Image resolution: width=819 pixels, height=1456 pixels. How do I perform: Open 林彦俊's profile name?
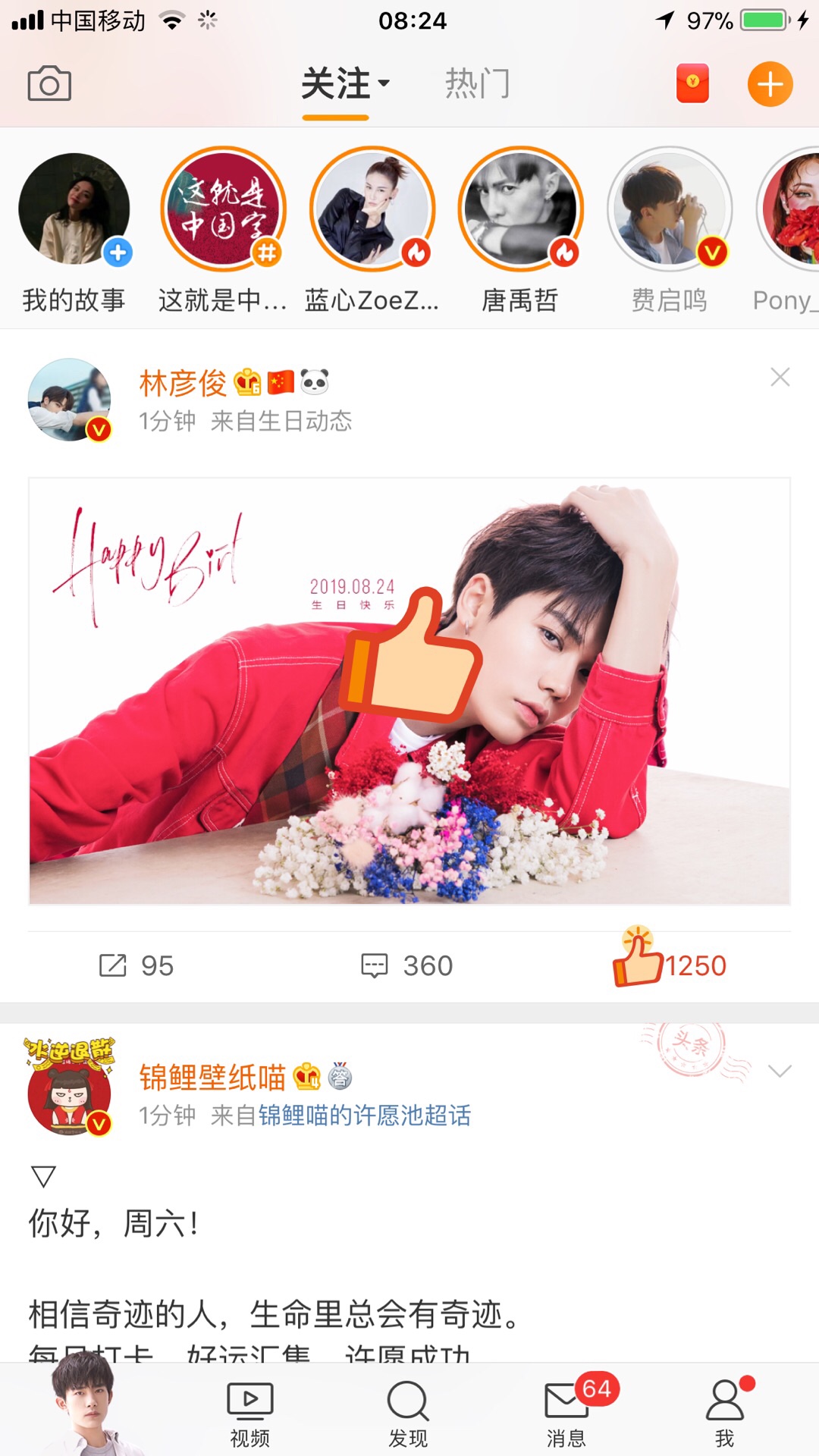[x=183, y=383]
